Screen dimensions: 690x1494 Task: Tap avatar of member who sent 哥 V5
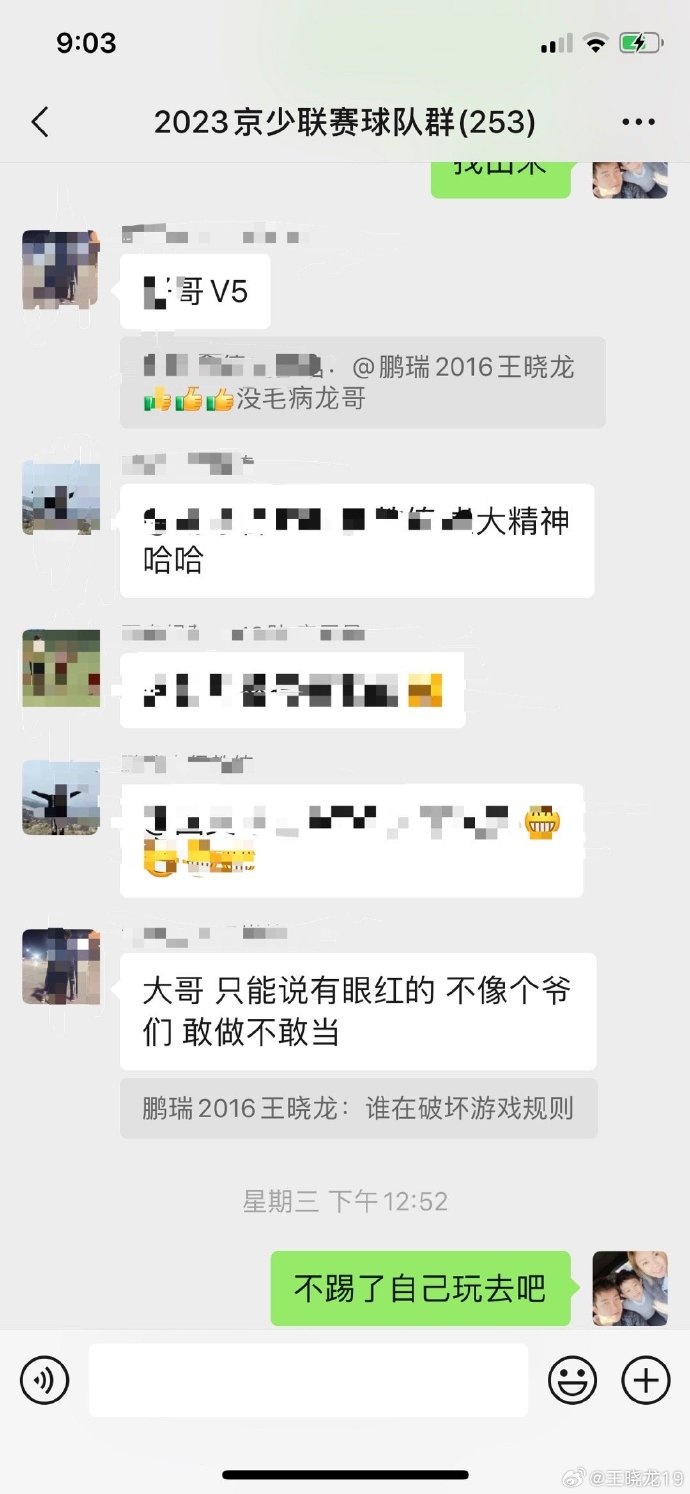point(61,270)
